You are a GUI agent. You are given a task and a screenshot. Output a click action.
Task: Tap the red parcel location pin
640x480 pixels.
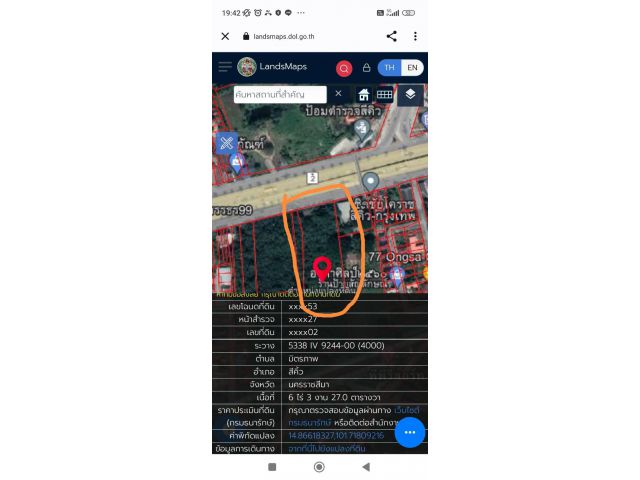tap(321, 270)
